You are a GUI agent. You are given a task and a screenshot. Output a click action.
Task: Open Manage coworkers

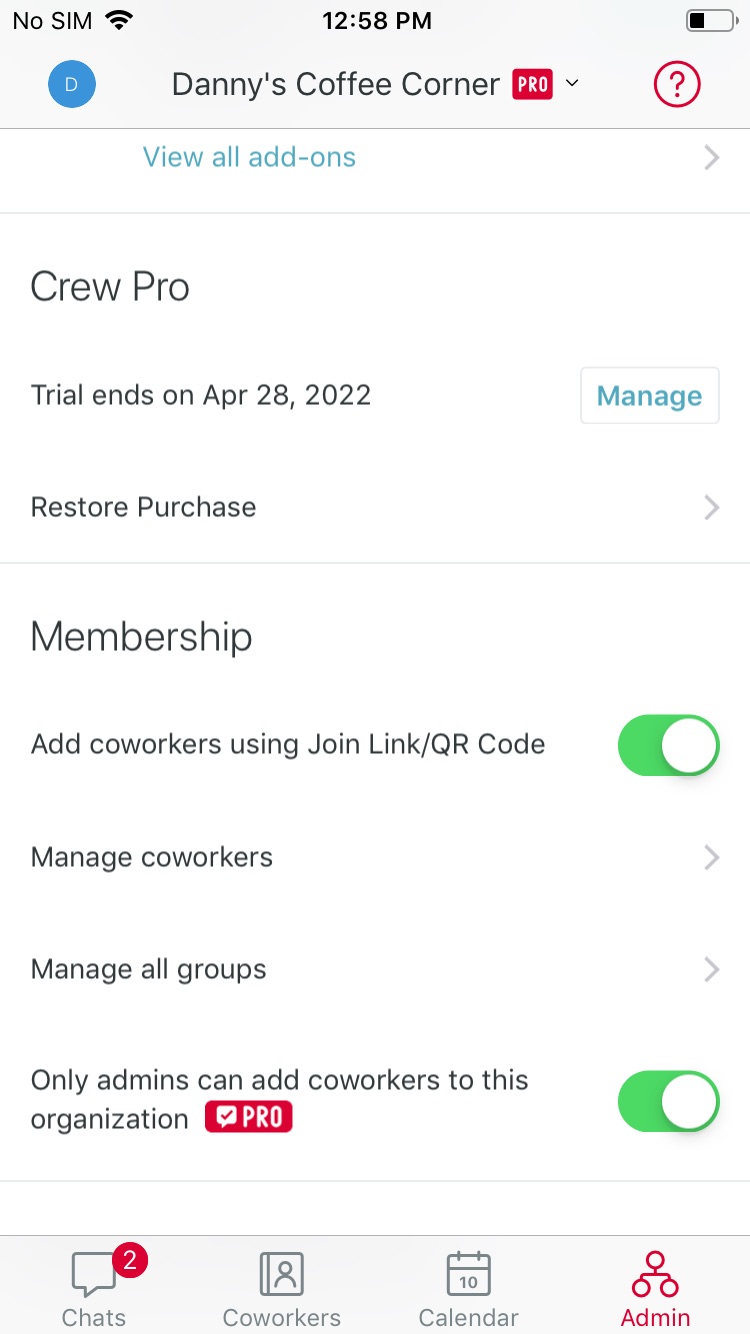point(375,858)
